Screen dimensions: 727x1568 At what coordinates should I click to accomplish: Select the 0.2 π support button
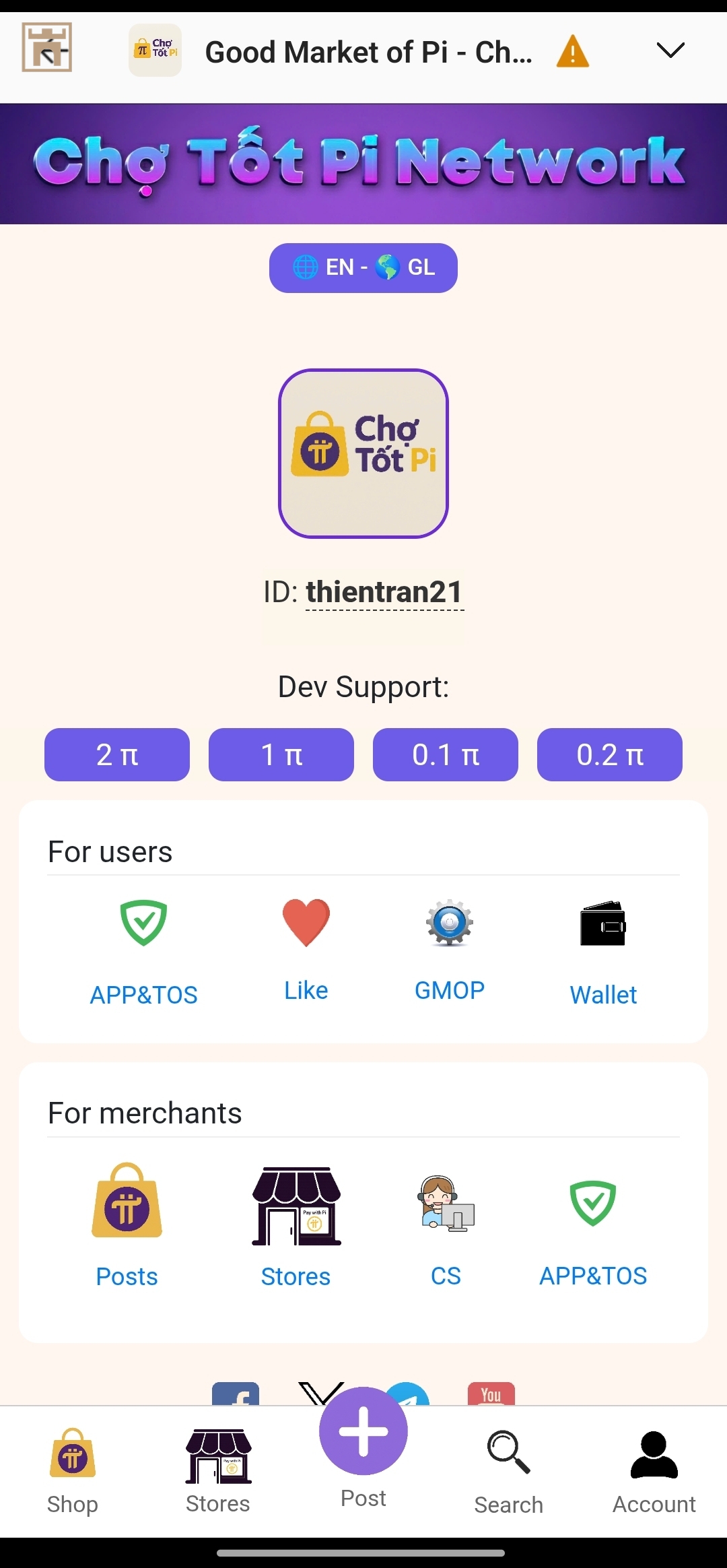tap(610, 754)
